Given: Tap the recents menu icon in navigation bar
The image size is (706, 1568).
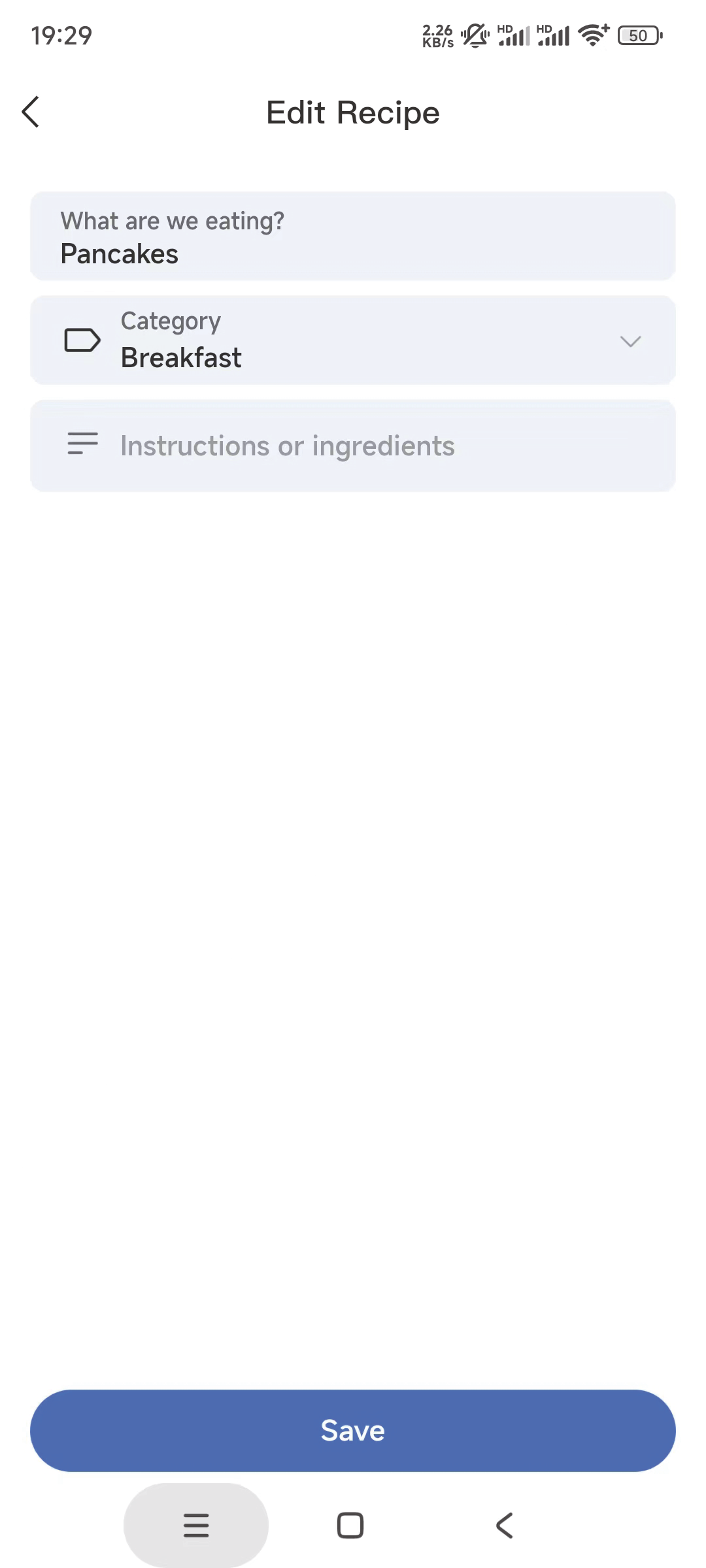Looking at the screenshot, I should 195,1526.
